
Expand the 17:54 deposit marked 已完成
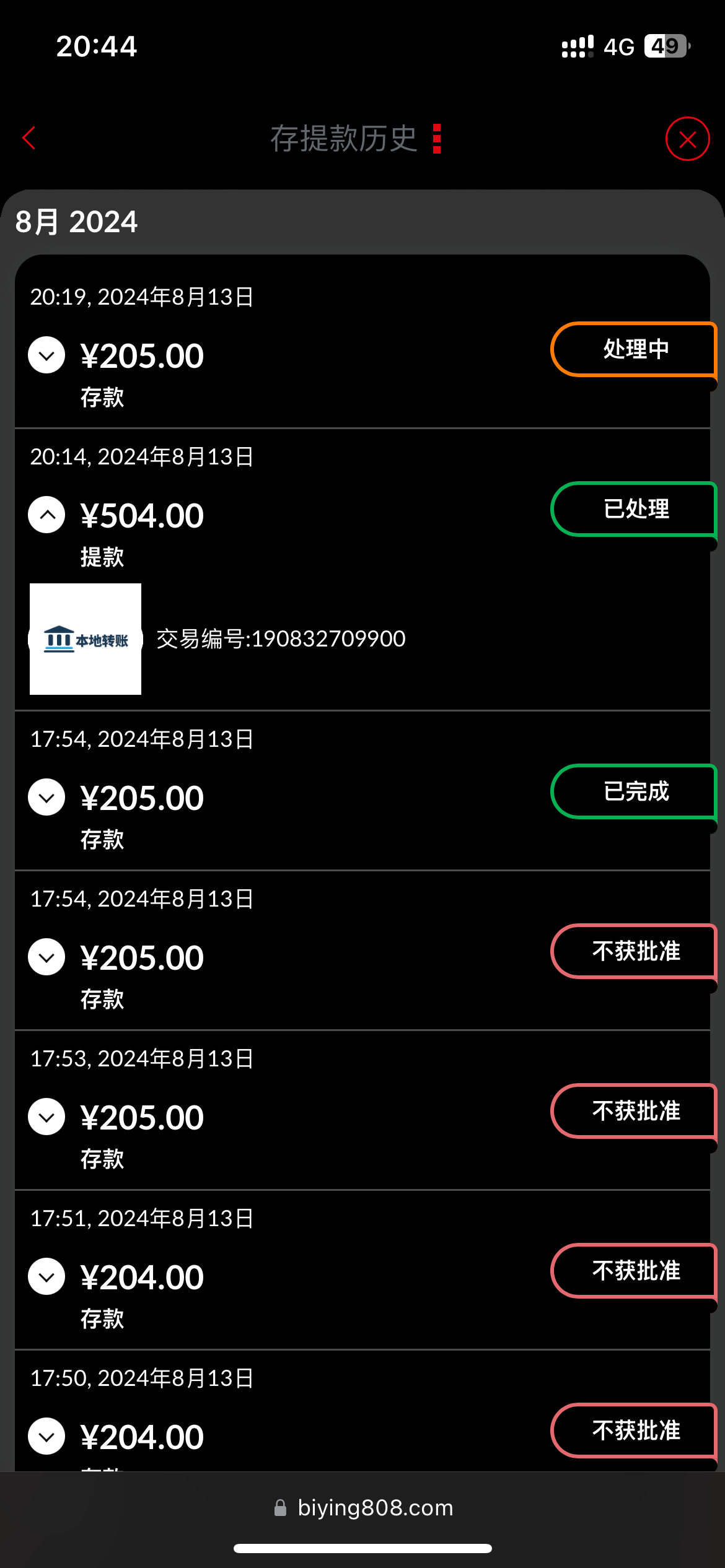(46, 798)
